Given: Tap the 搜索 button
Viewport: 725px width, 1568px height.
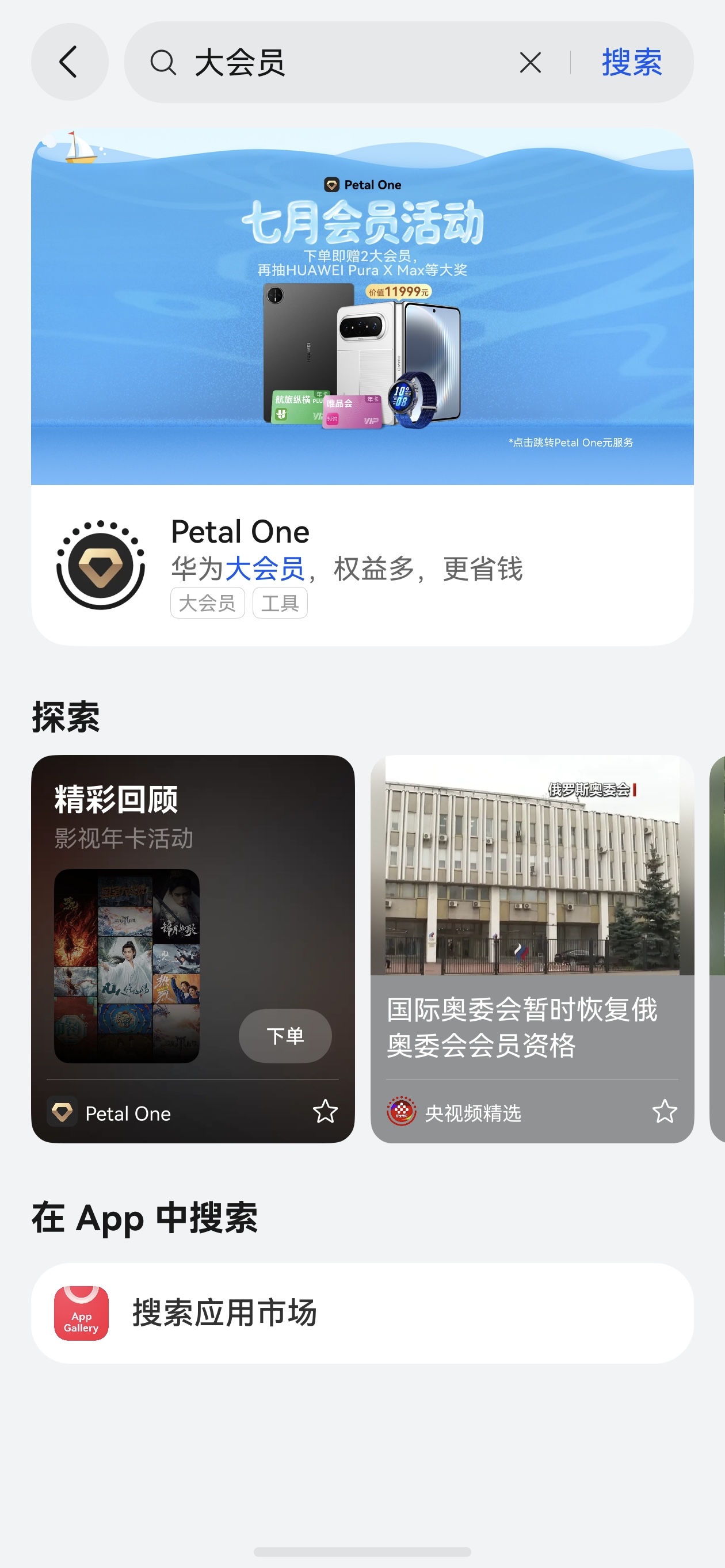Looking at the screenshot, I should pos(631,62).
